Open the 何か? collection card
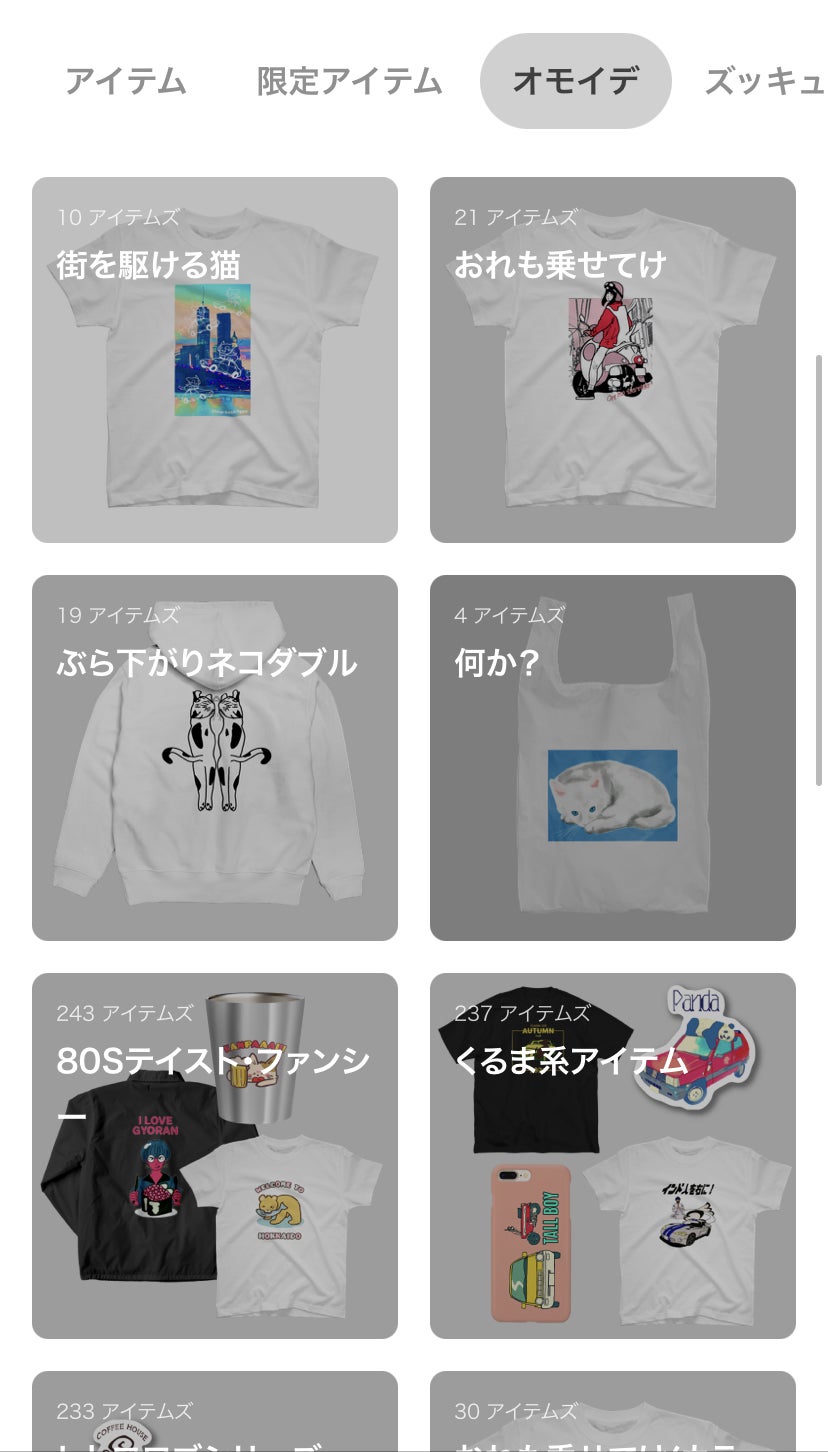Viewport: 828px width, 1452px height. tap(613, 758)
